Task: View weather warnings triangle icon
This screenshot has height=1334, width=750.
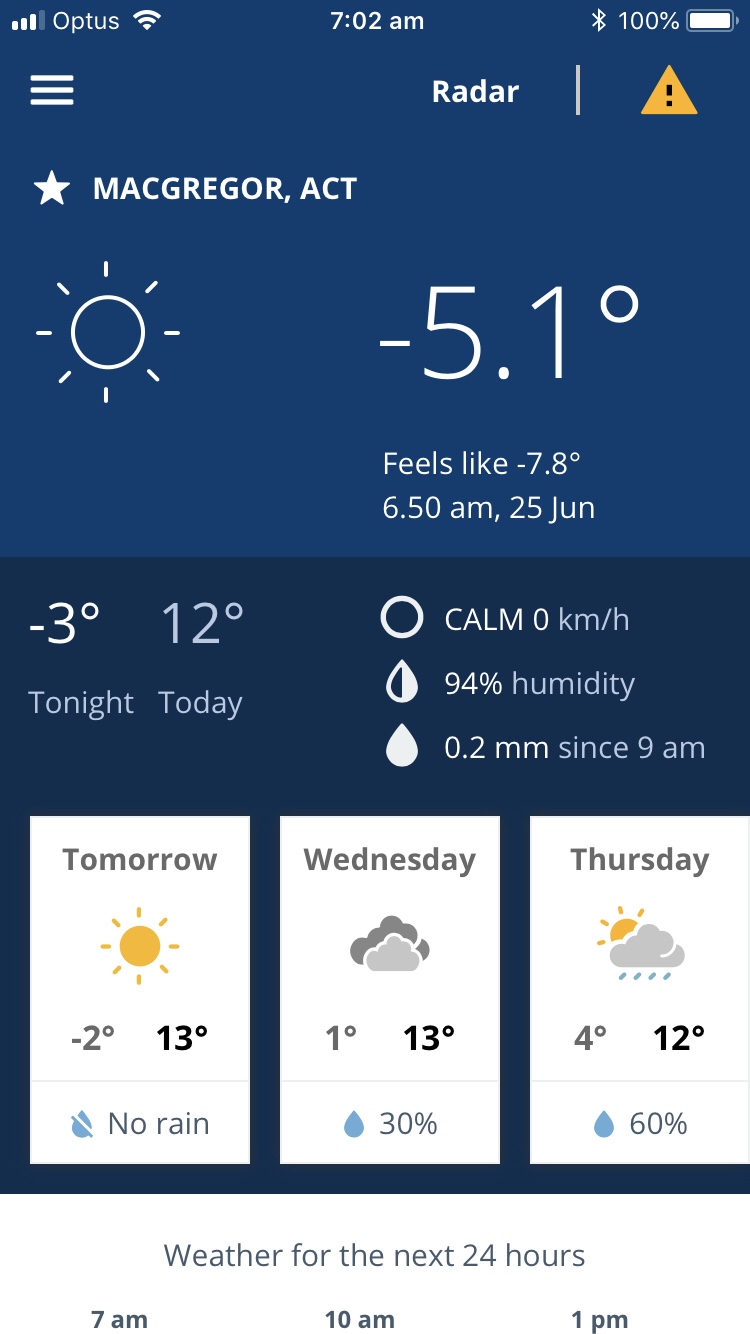Action: point(669,92)
